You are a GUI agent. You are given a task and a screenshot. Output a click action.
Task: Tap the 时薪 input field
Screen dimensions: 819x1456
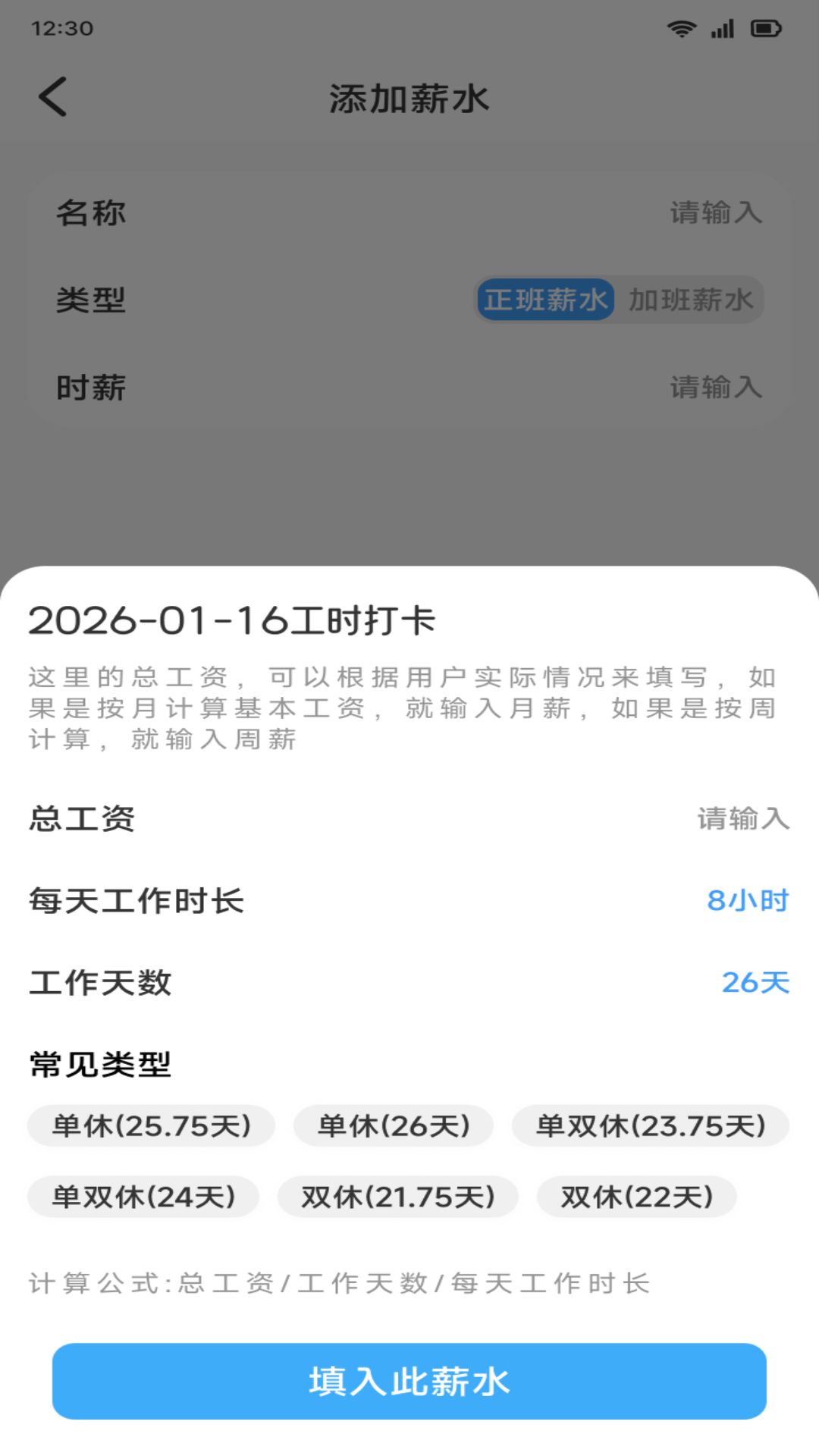(x=715, y=388)
